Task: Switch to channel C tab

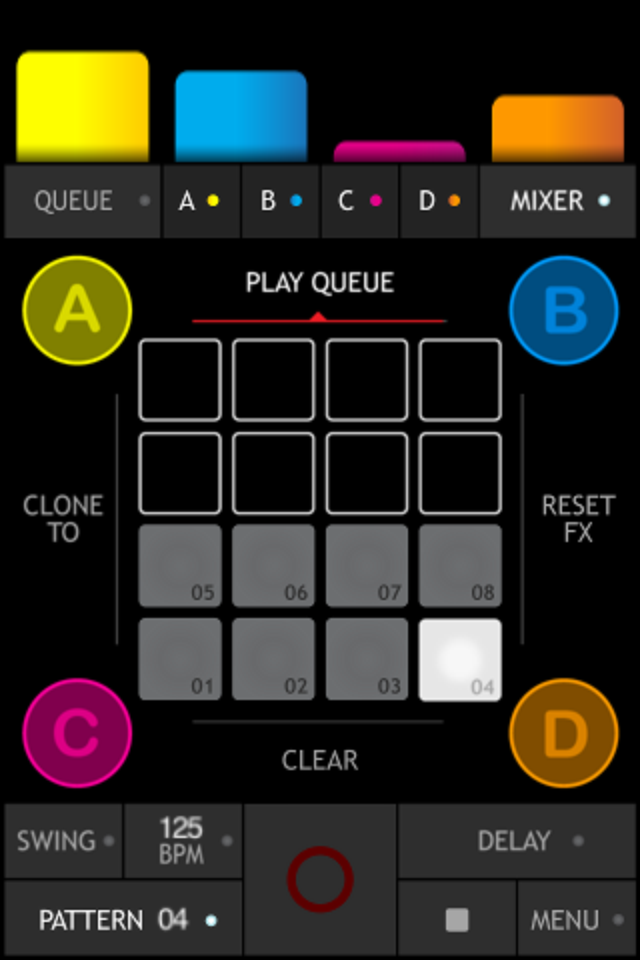Action: click(x=360, y=201)
